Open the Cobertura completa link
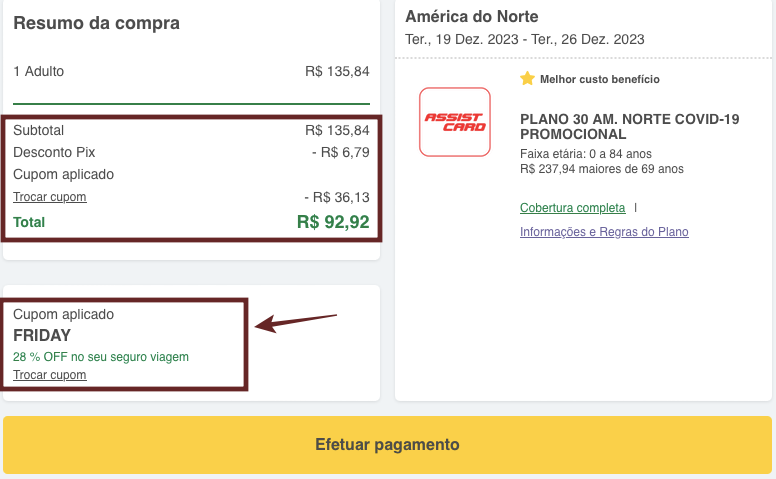 pyautogui.click(x=572, y=208)
